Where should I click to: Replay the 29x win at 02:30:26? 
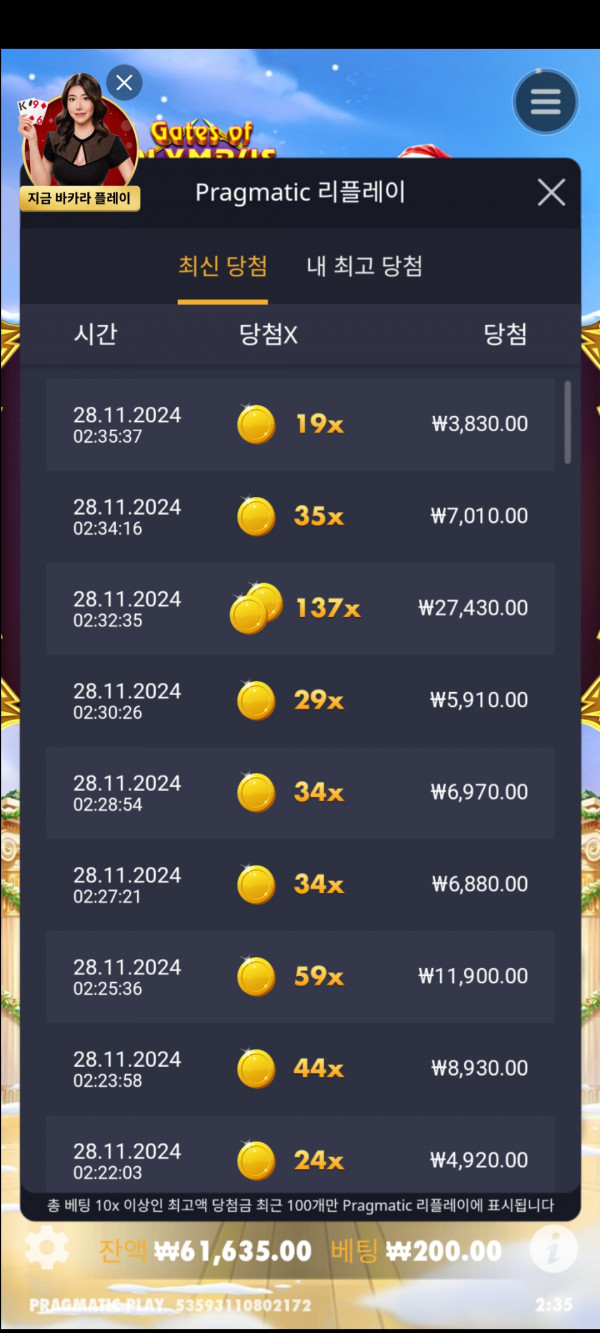(x=300, y=700)
